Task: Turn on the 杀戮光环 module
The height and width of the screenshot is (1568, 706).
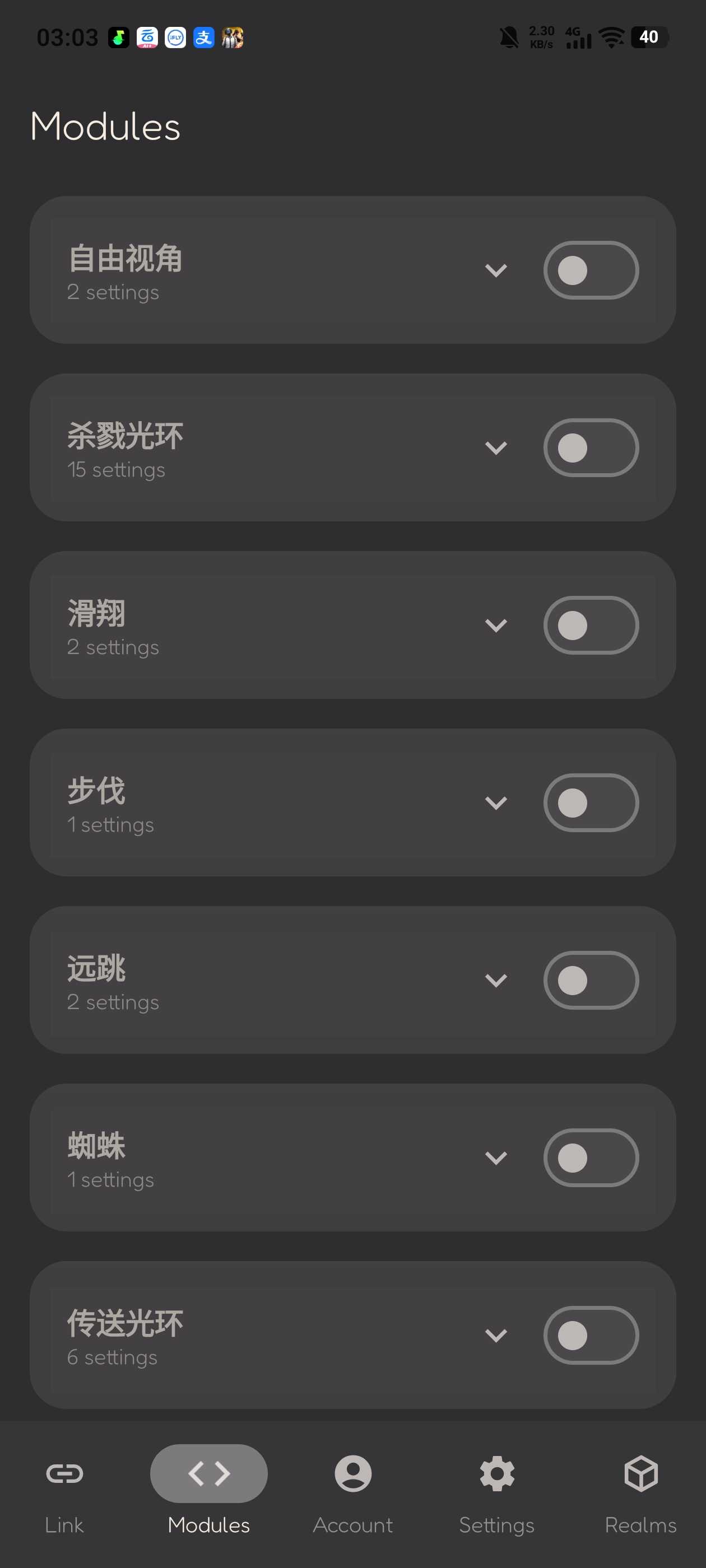Action: tap(590, 448)
